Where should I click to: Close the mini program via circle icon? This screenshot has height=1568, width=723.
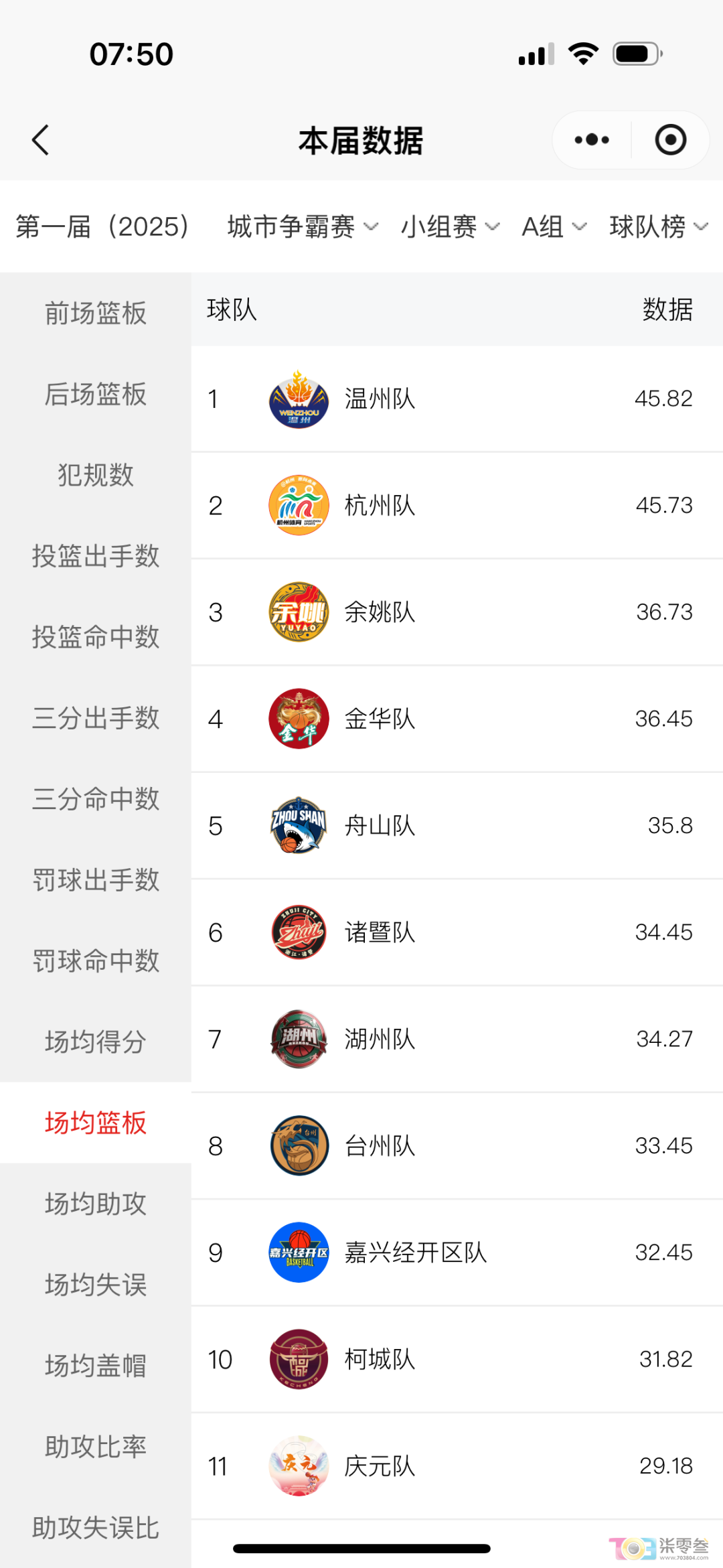click(670, 140)
